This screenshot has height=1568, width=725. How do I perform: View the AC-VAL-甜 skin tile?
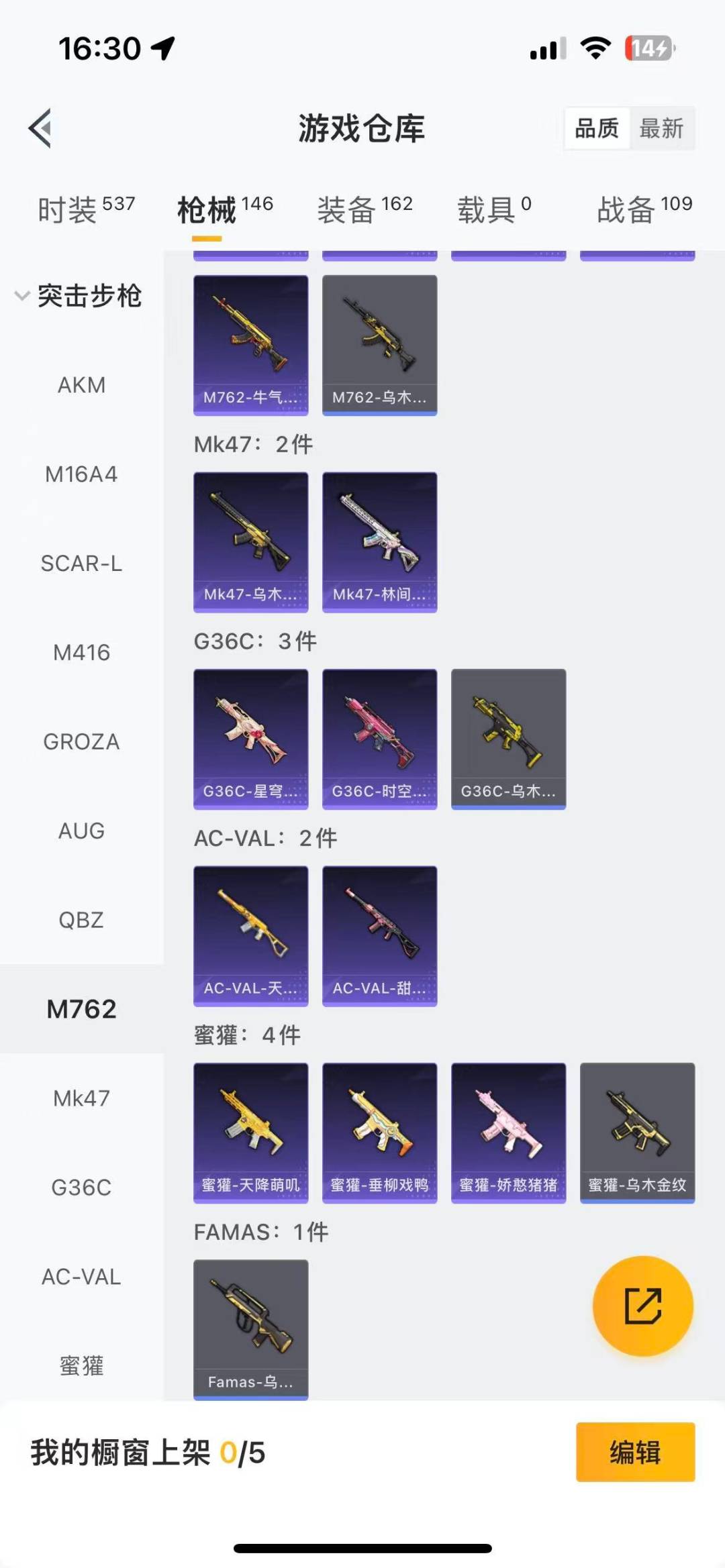pos(379,935)
